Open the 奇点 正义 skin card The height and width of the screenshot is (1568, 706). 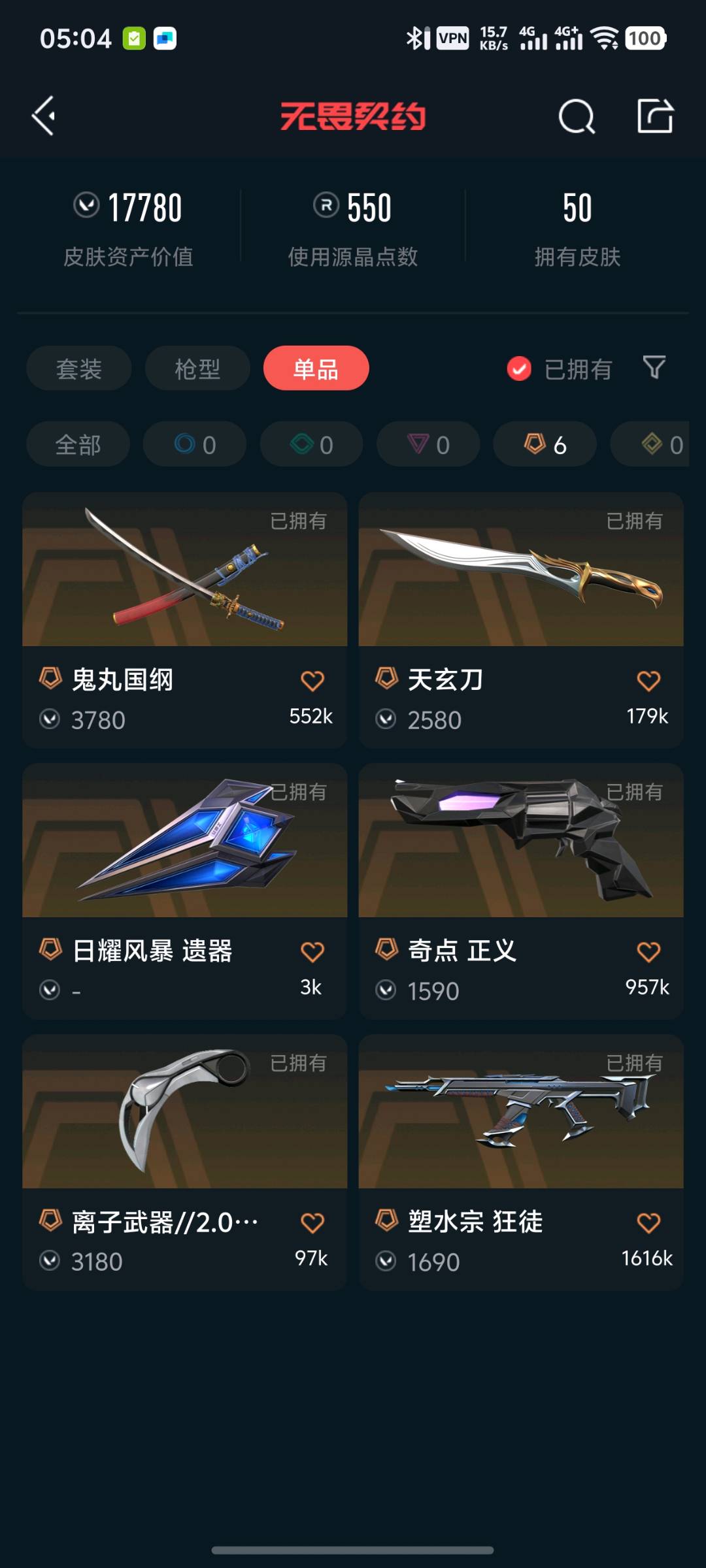[521, 891]
